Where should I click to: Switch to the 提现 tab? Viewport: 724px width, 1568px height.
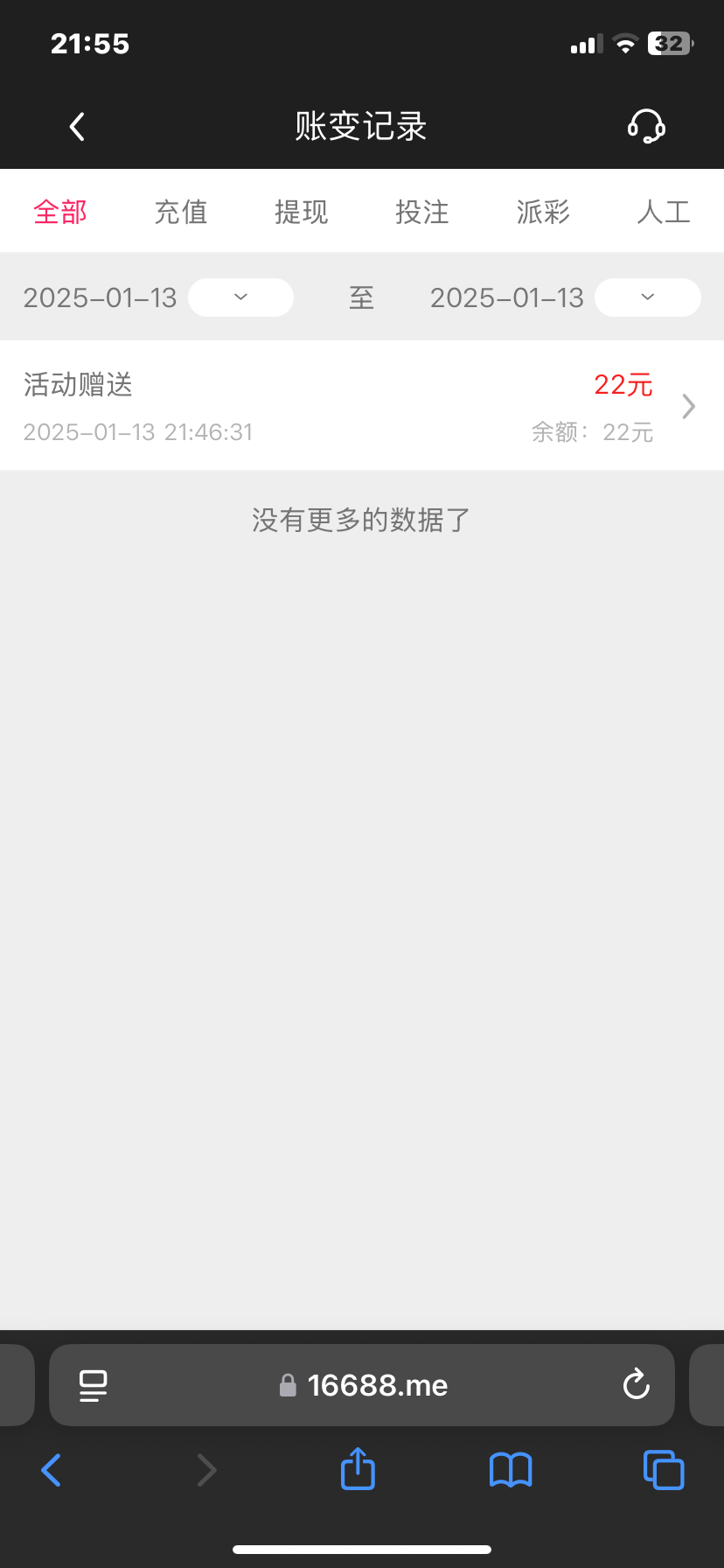click(301, 212)
